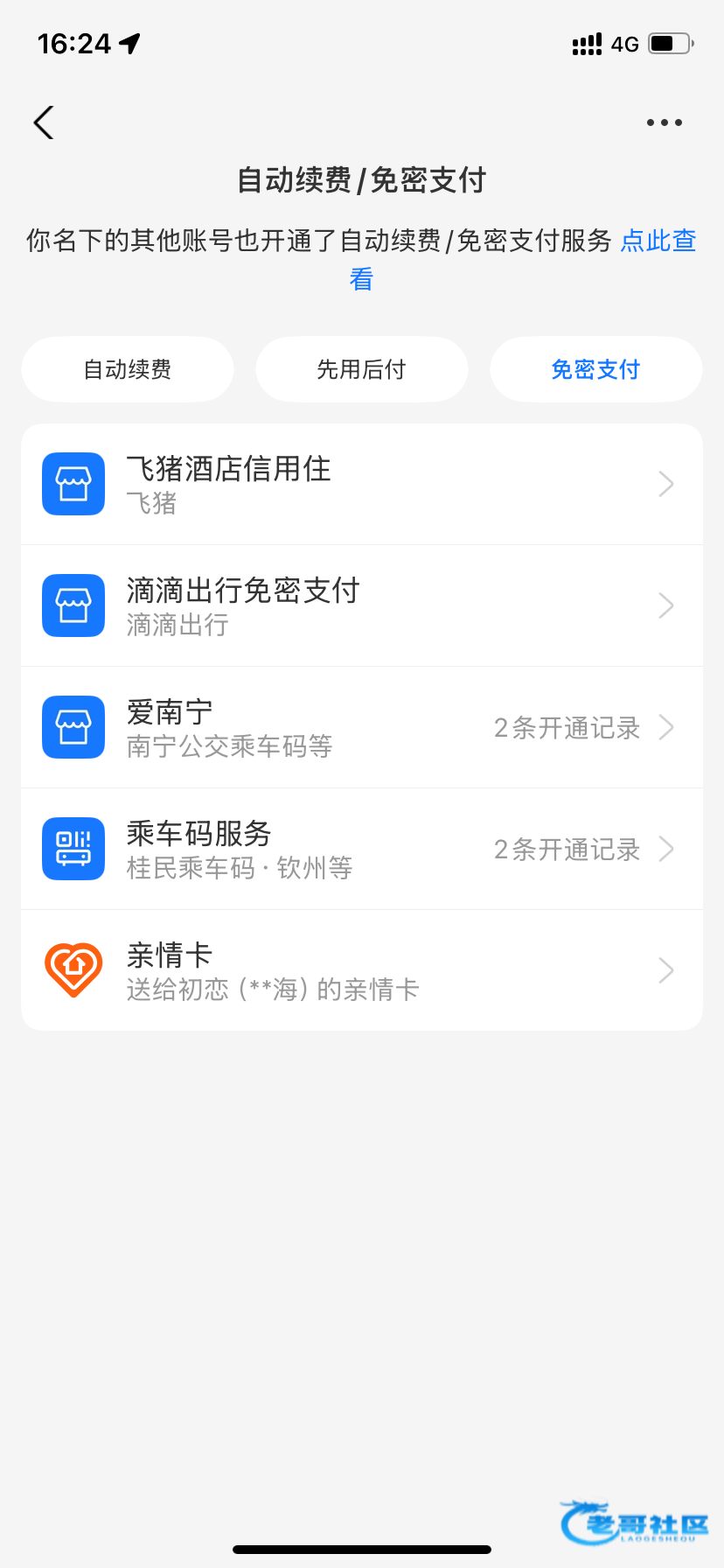This screenshot has width=724, height=1568.
Task: Switch to the 自动续费 tab
Action: 128,369
